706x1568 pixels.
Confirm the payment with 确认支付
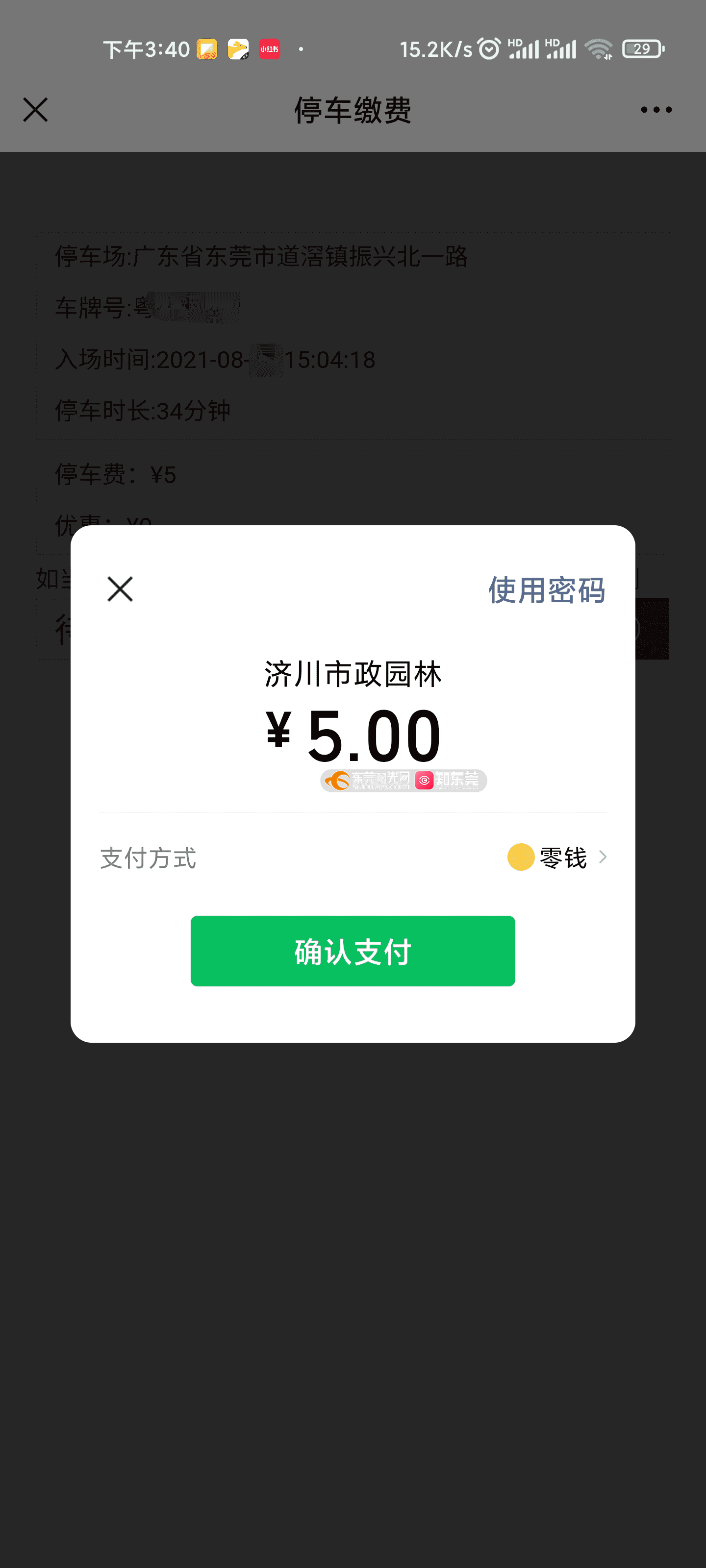(353, 951)
